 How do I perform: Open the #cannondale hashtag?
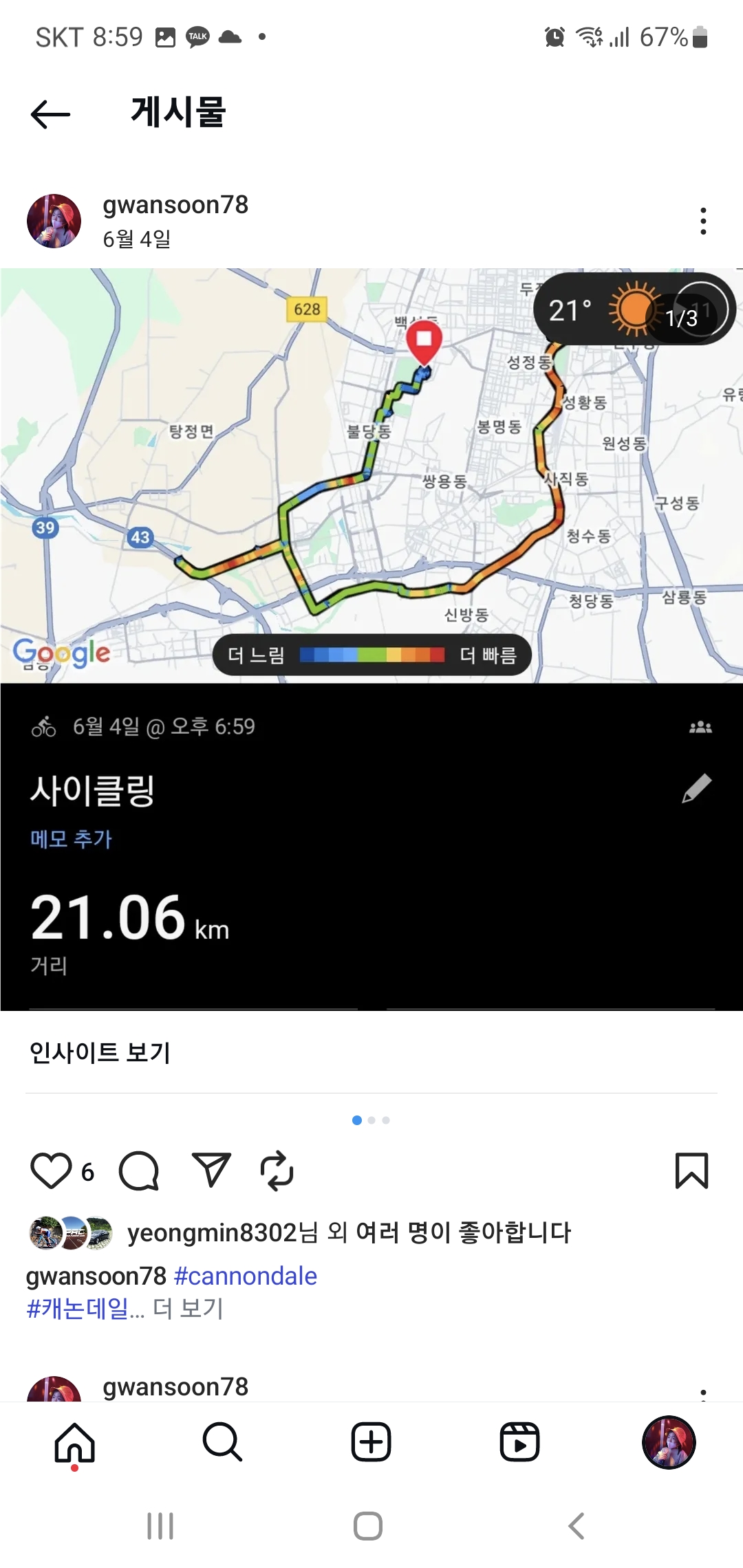pos(246,1276)
